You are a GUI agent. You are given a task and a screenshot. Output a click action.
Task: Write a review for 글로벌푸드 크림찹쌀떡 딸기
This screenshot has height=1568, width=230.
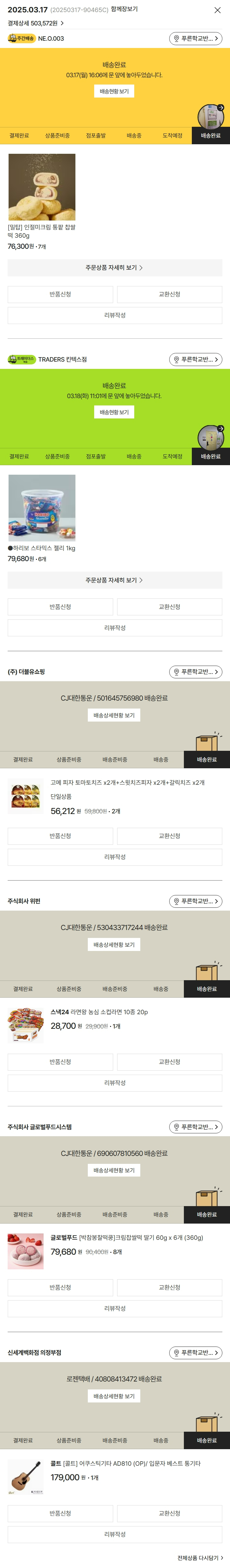coord(115,1308)
